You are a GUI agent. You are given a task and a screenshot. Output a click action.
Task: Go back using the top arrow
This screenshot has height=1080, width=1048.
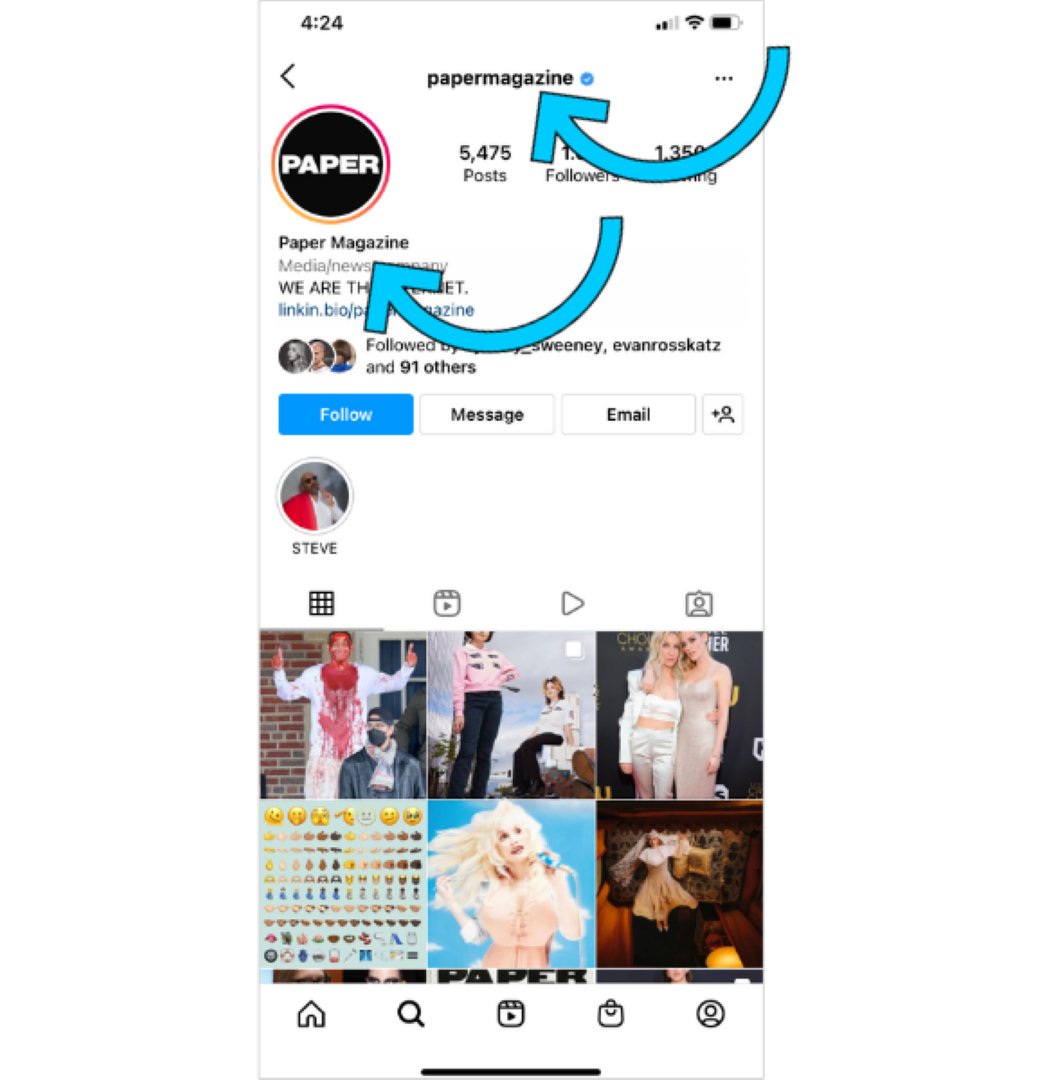[x=288, y=76]
